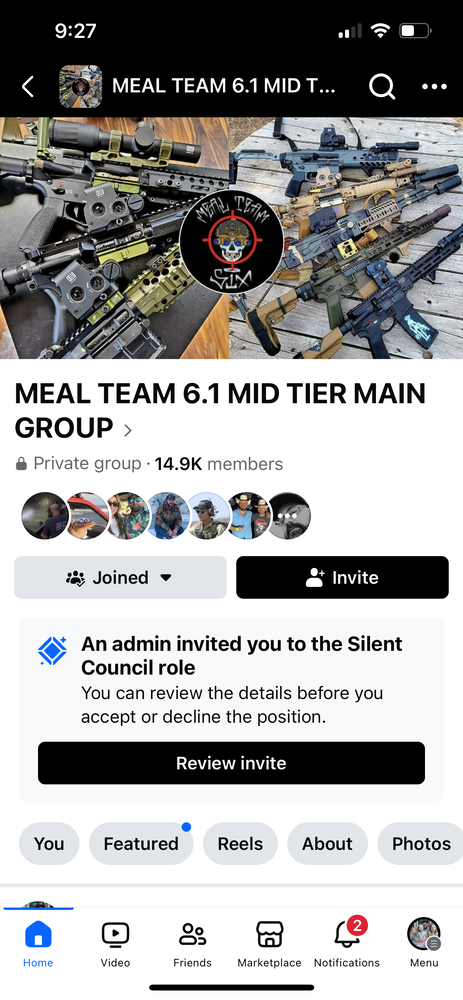This screenshot has height=1000, width=463.
Task: Open the Reels chip
Action: tap(240, 844)
